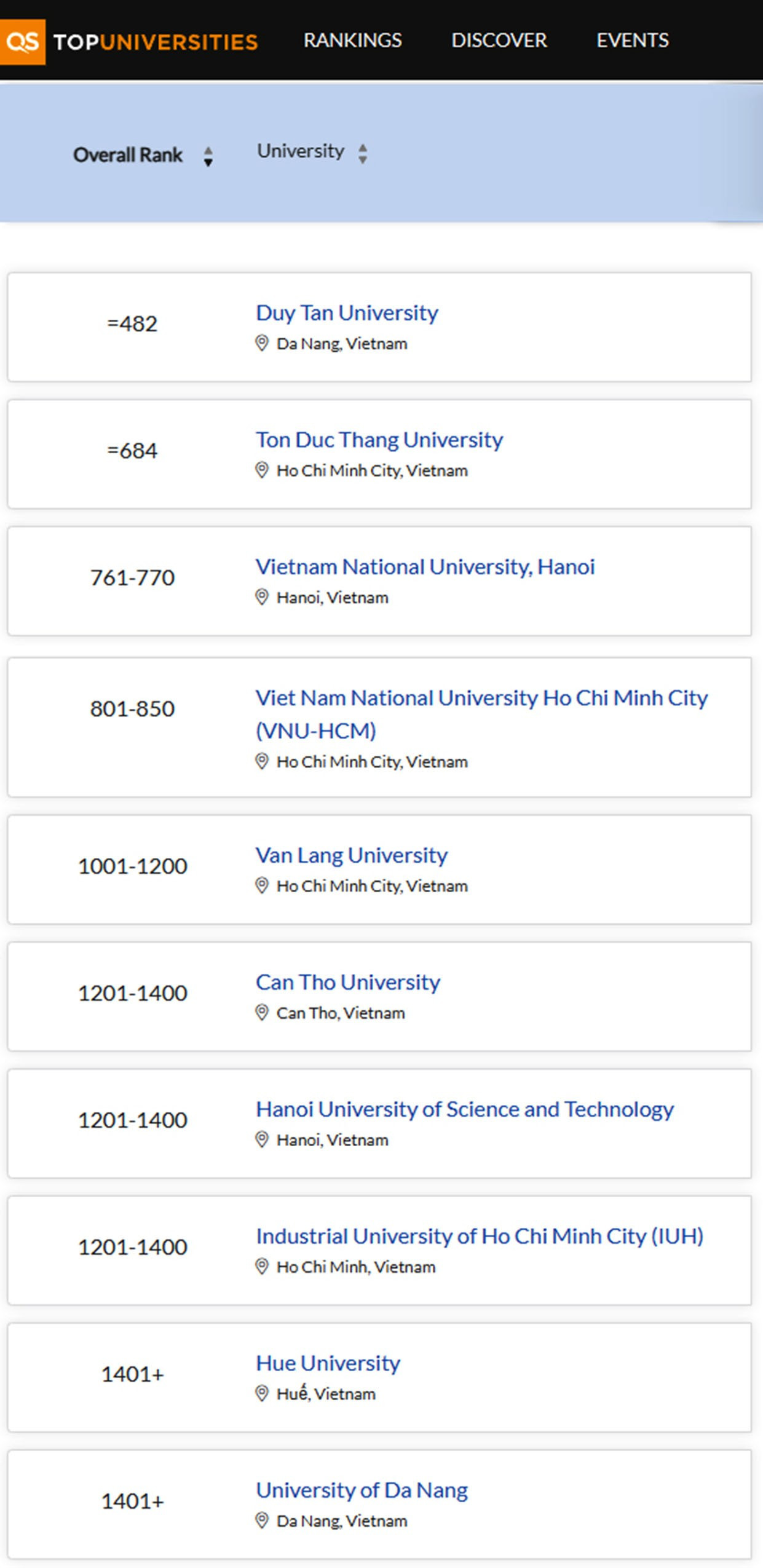Open Ton Duc Thang University page
This screenshot has width=763, height=1568.
pyautogui.click(x=379, y=439)
